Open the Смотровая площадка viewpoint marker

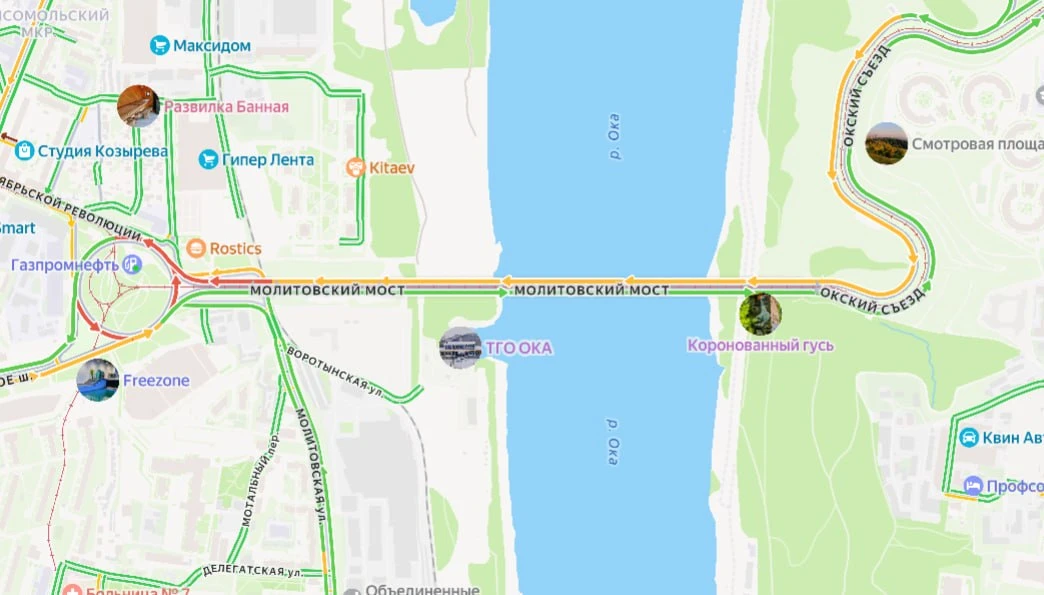tap(886, 143)
